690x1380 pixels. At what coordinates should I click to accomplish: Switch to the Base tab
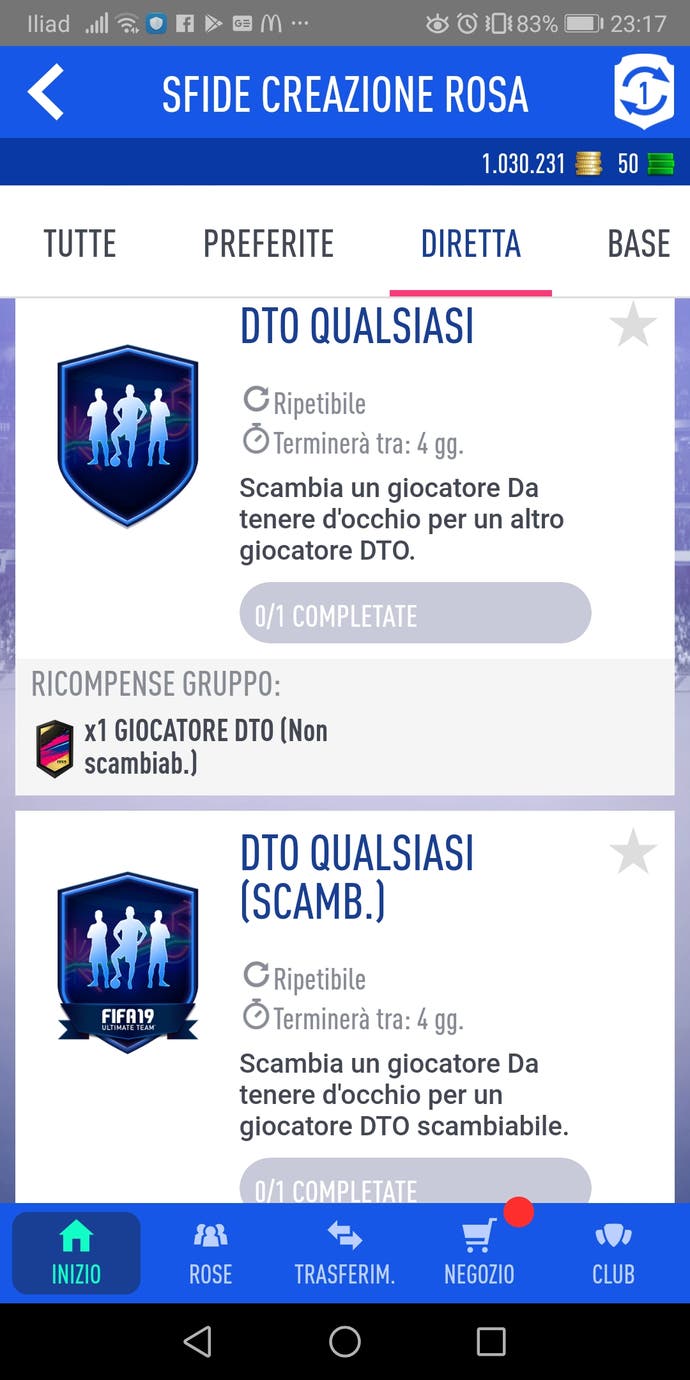638,244
